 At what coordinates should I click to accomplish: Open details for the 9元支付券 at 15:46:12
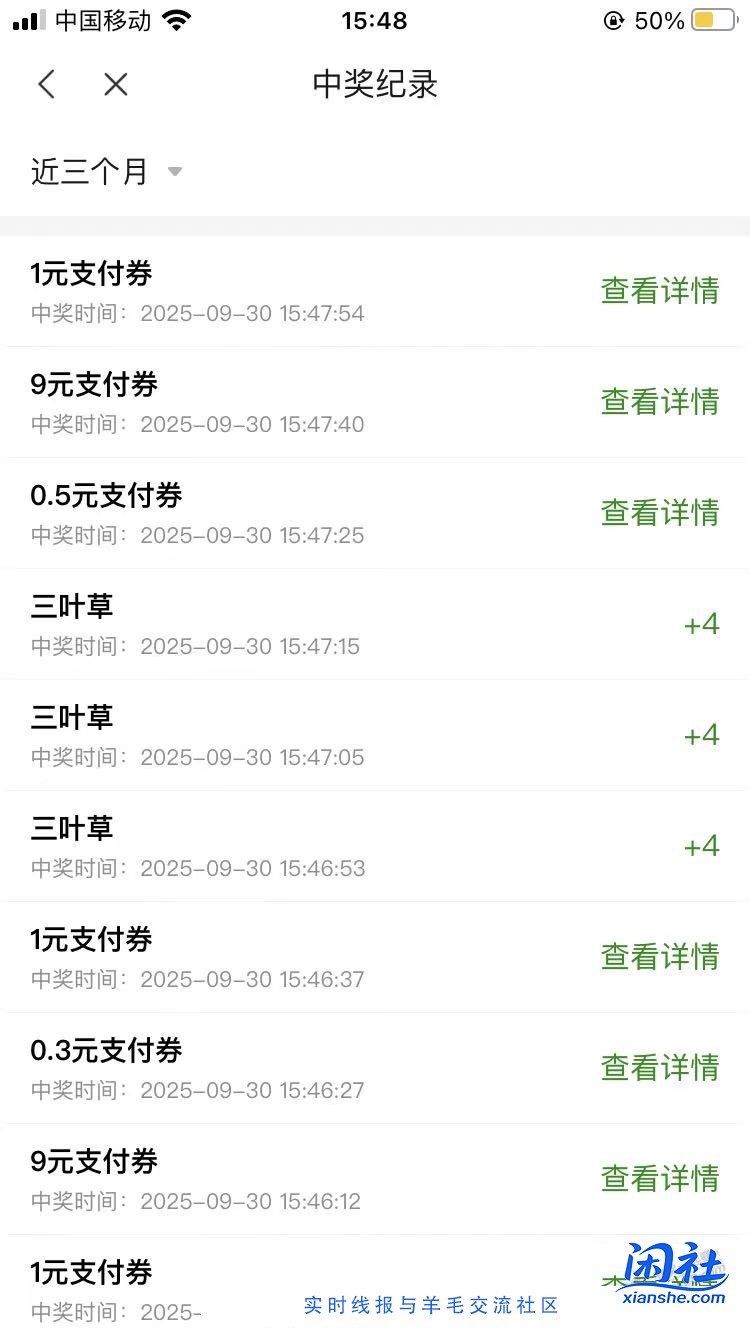(x=660, y=1178)
